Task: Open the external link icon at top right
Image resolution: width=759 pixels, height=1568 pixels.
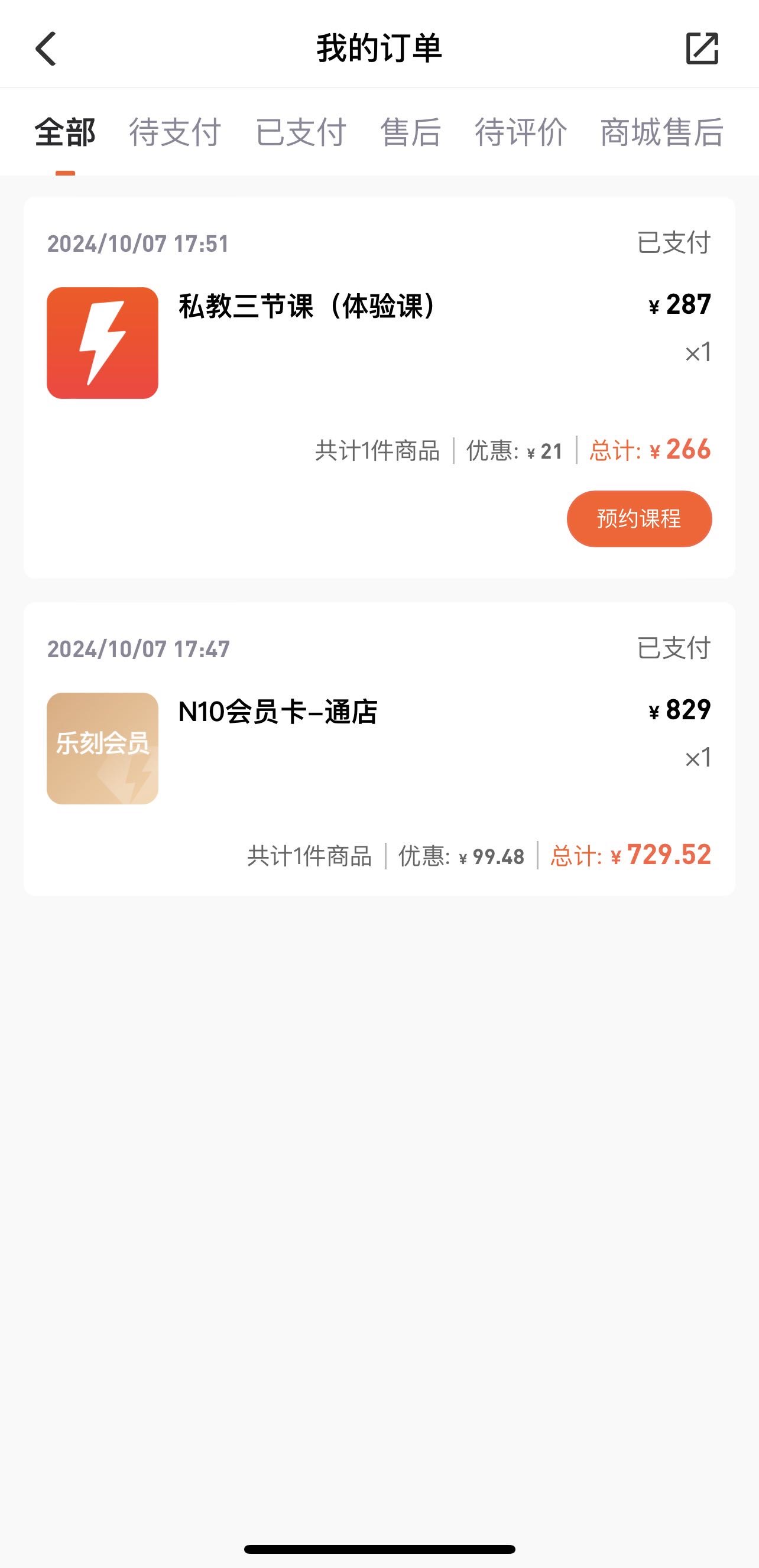Action: 702,48
